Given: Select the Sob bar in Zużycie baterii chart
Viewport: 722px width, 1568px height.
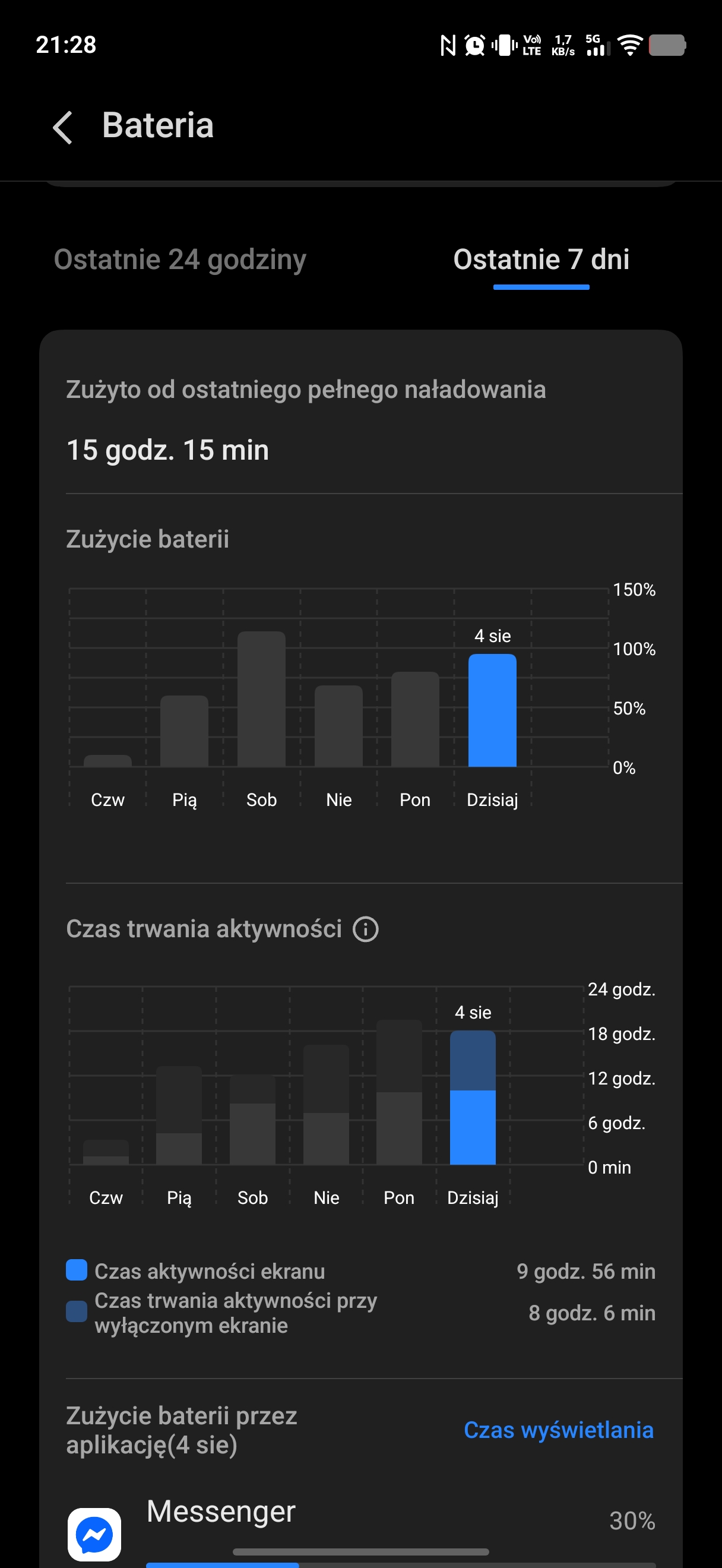Looking at the screenshot, I should [x=262, y=699].
